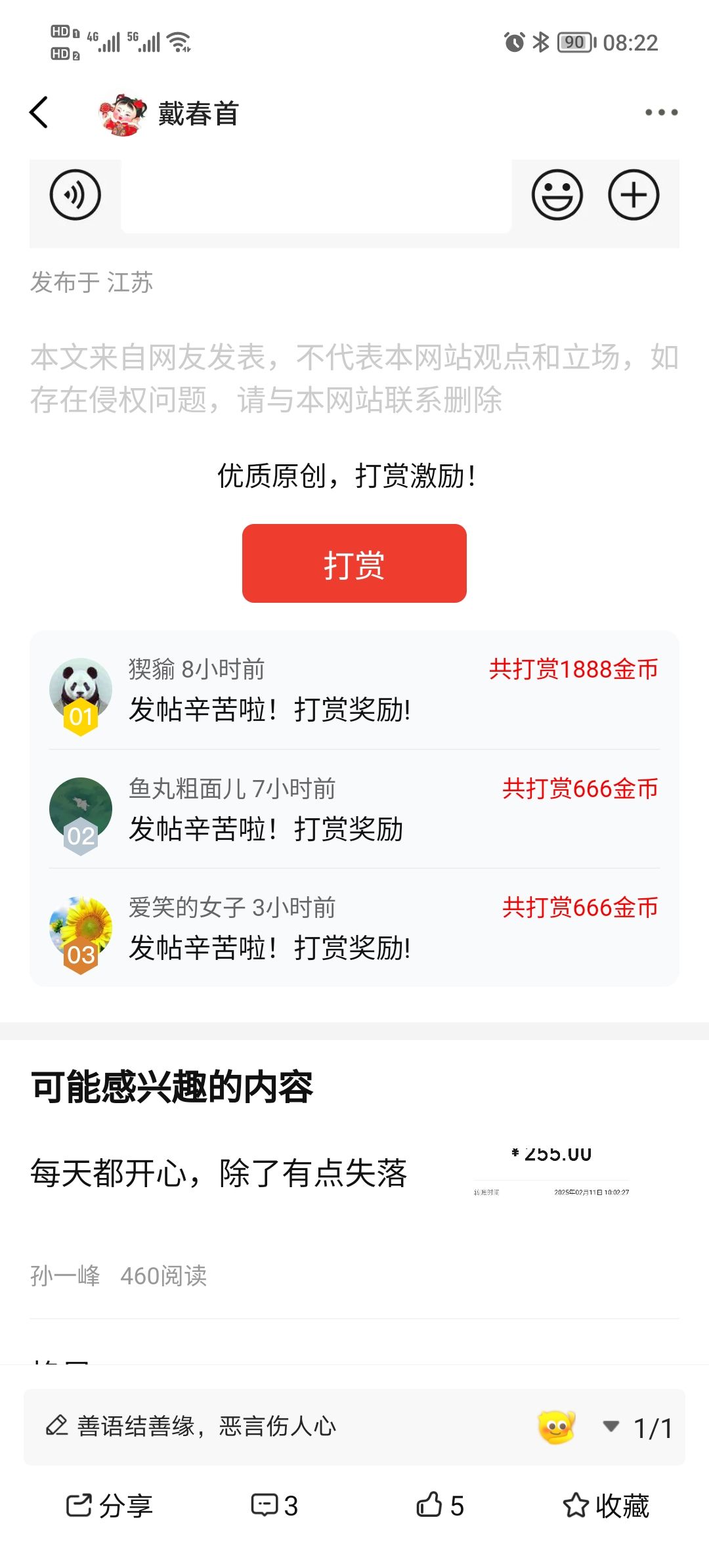Expand the 1/1 page selector
Image resolution: width=709 pixels, height=1568 pixels.
(638, 1427)
